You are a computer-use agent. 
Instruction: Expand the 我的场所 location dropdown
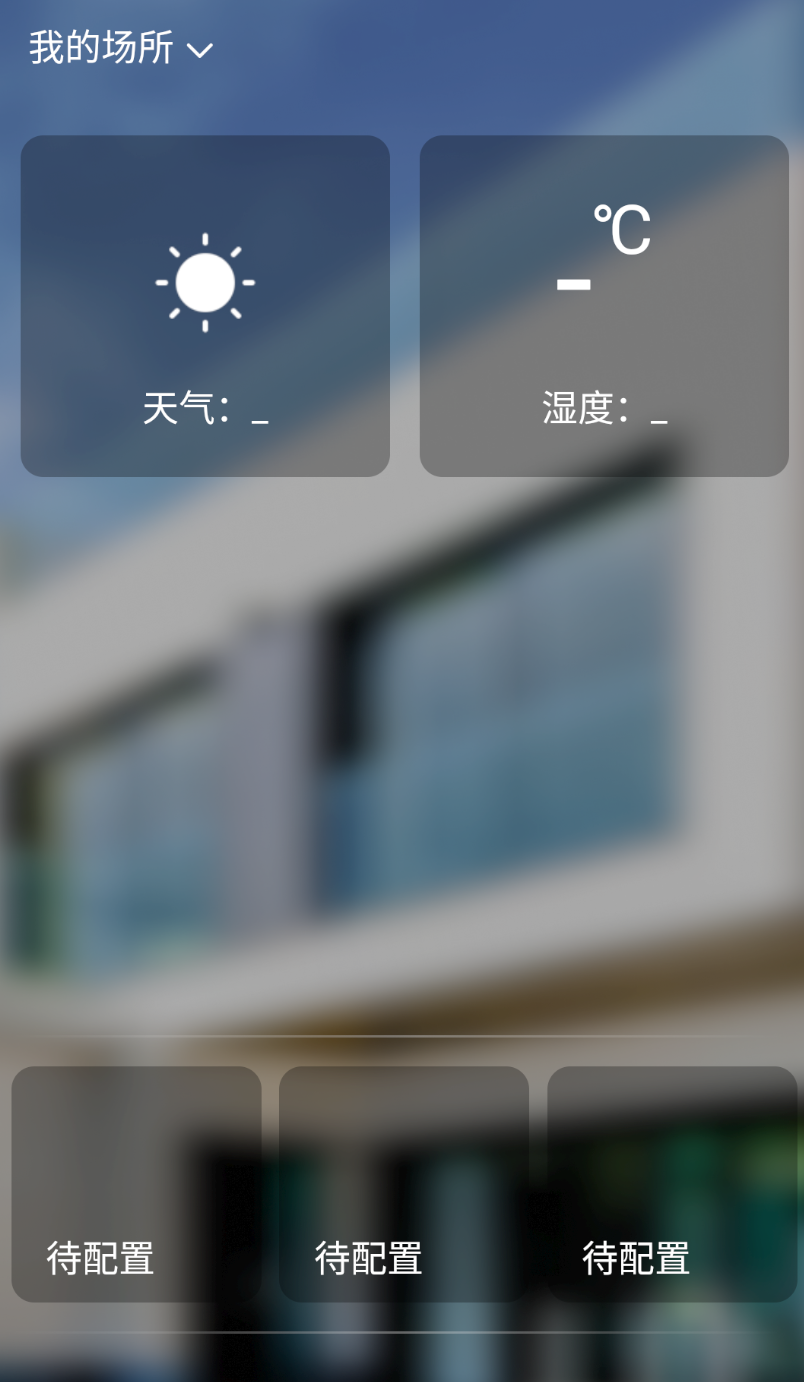(x=121, y=48)
